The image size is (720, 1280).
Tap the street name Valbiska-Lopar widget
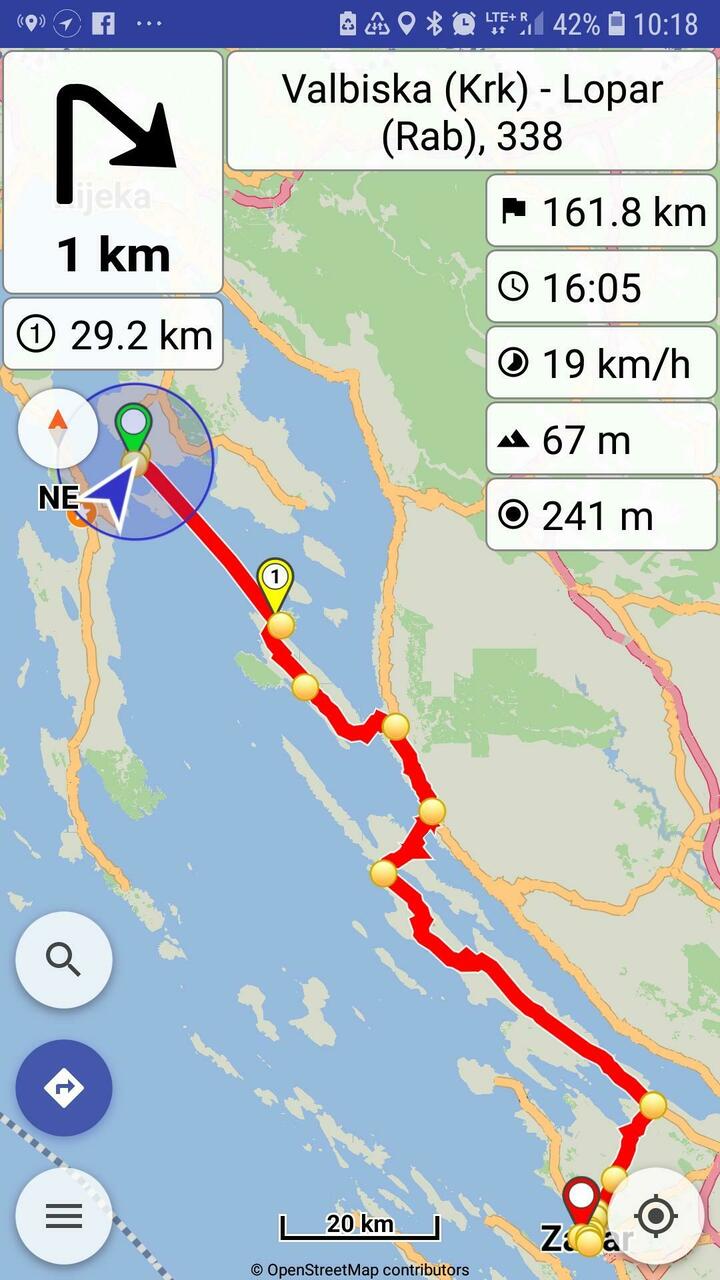coord(472,112)
